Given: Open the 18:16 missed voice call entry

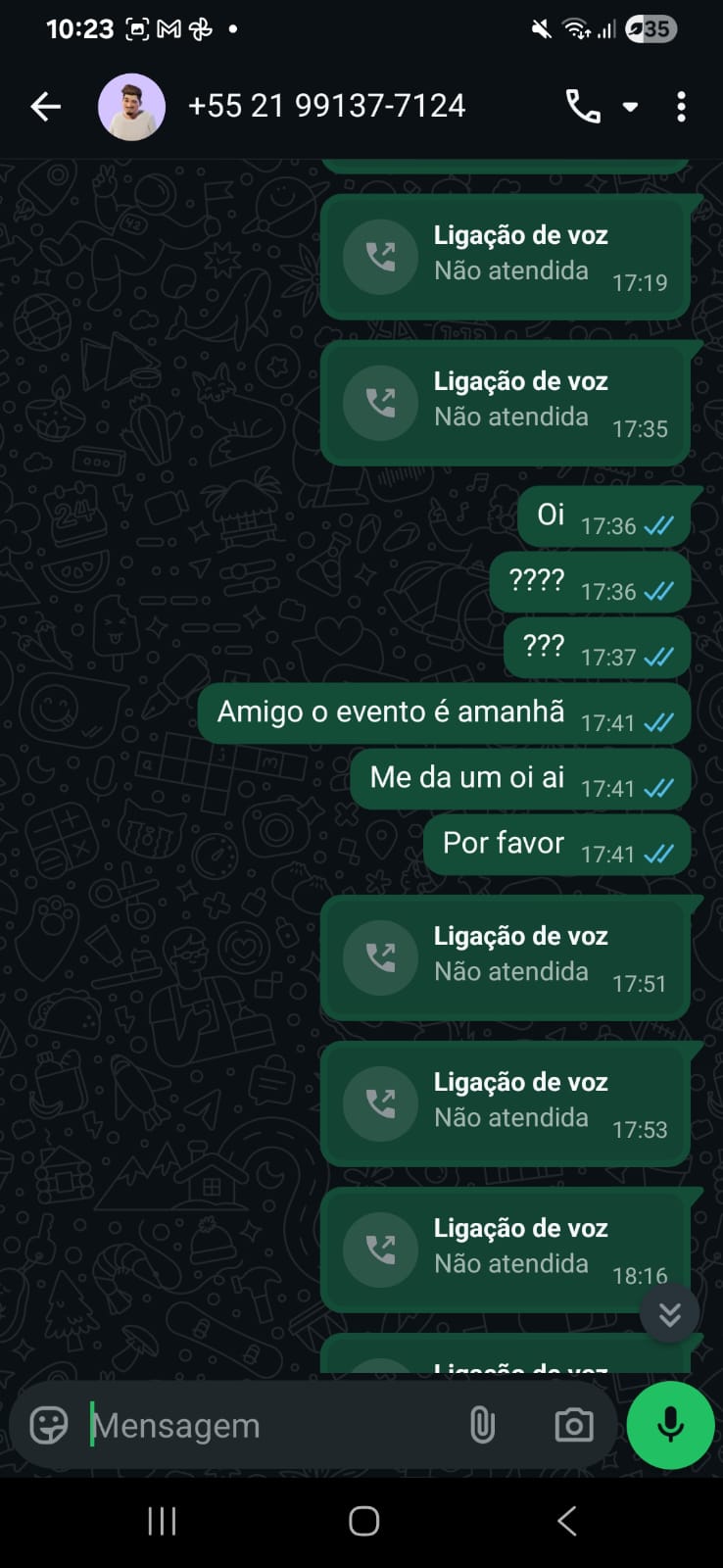Looking at the screenshot, I should (x=505, y=1249).
